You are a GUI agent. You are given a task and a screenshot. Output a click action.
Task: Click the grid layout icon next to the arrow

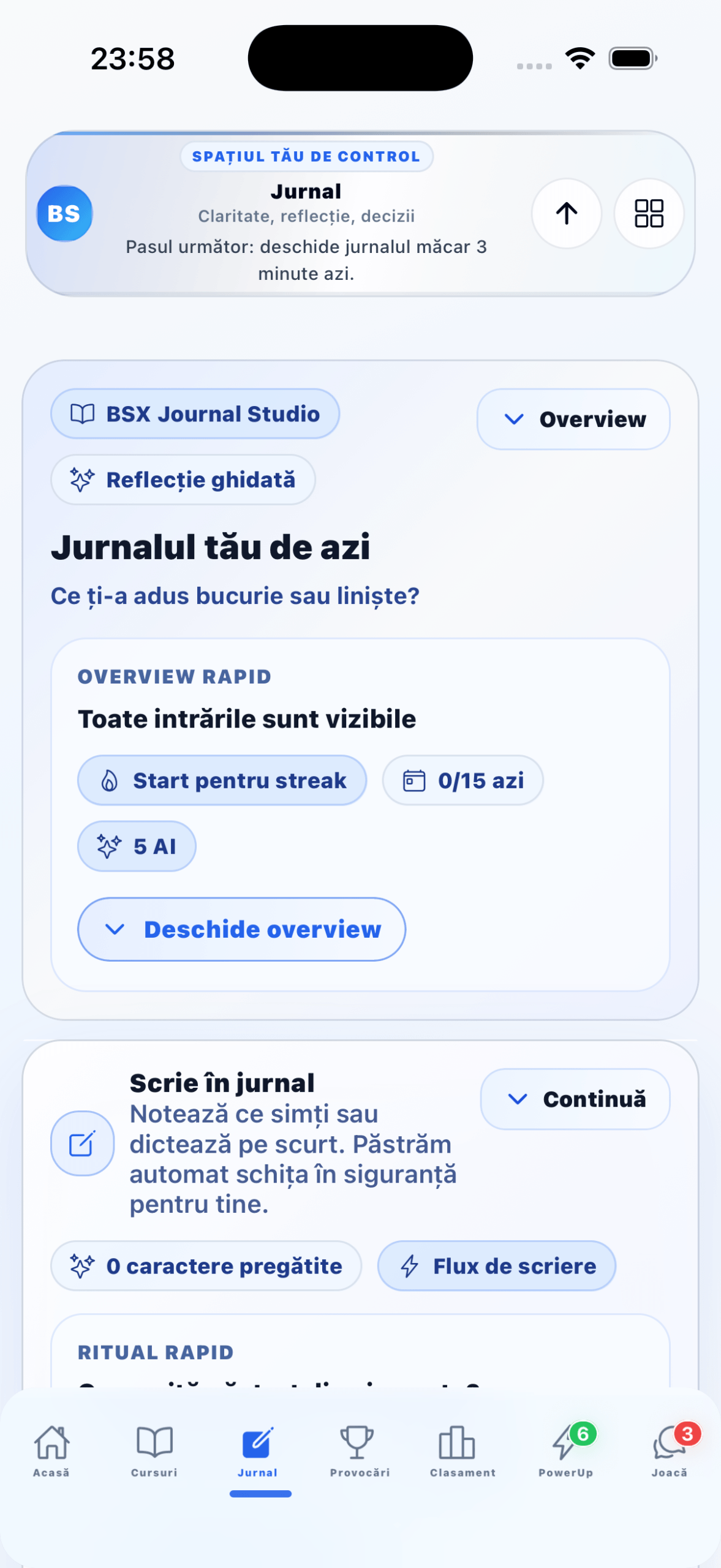coord(649,213)
